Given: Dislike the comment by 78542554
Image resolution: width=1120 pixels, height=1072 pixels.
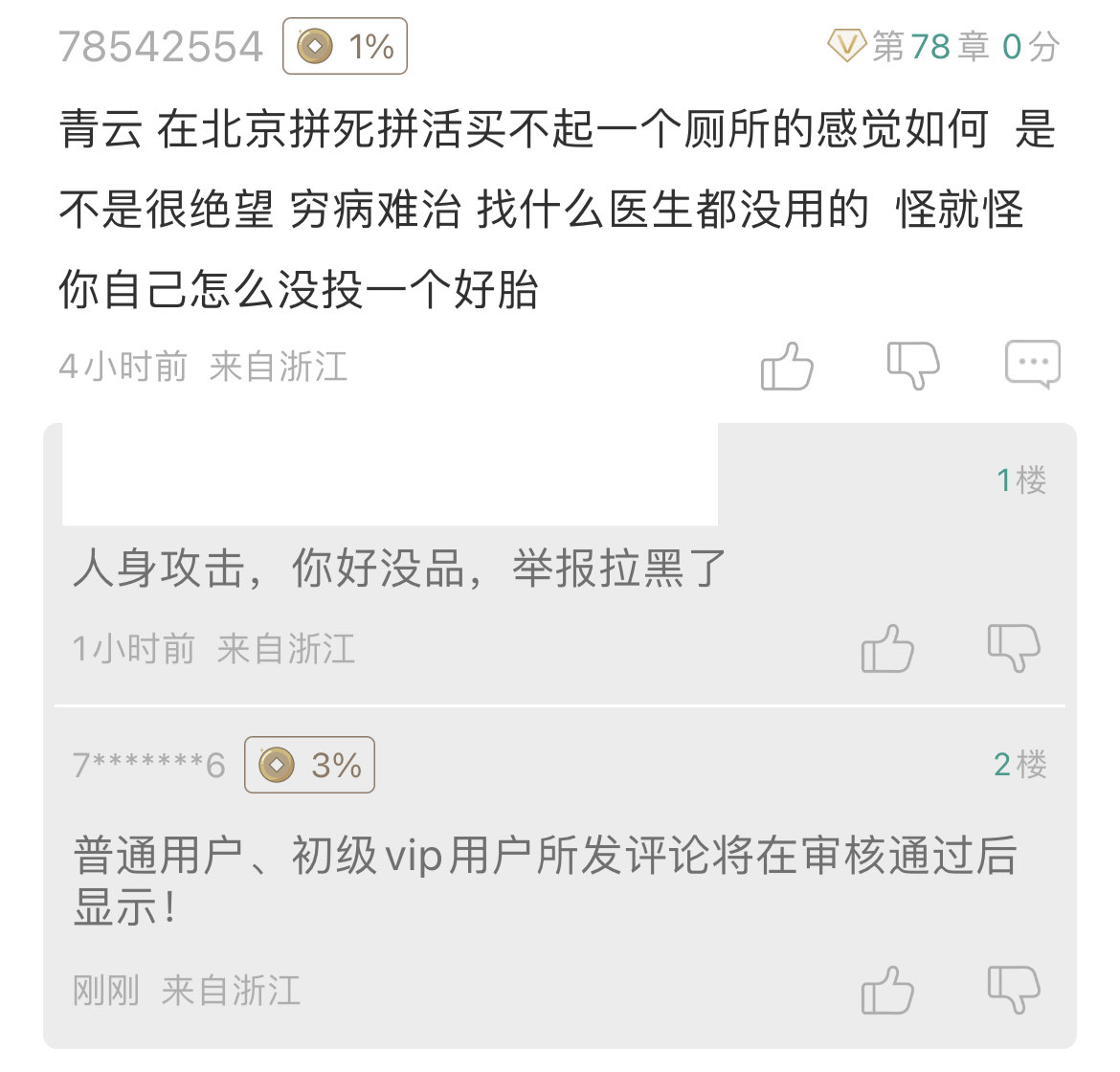Looking at the screenshot, I should [913, 366].
